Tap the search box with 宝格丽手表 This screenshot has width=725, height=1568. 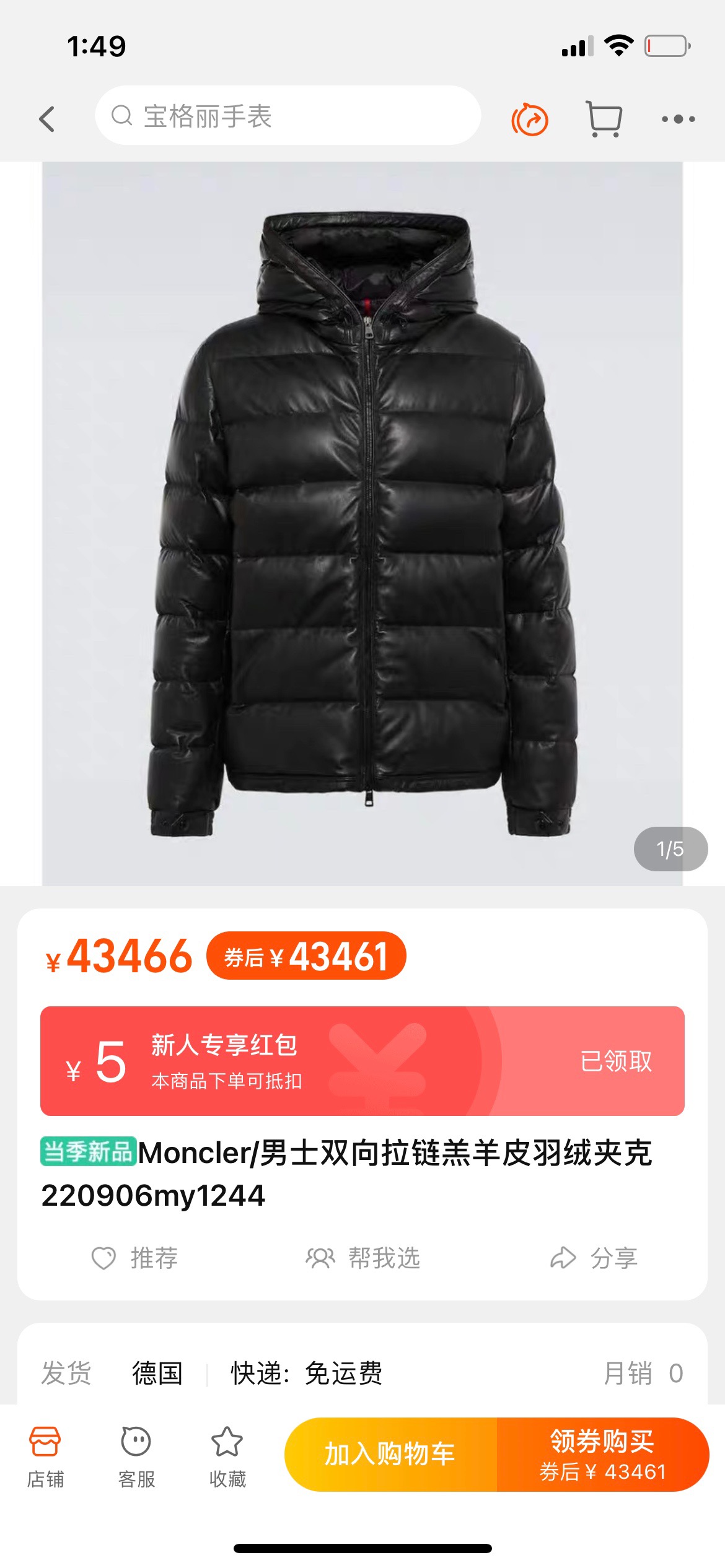288,116
